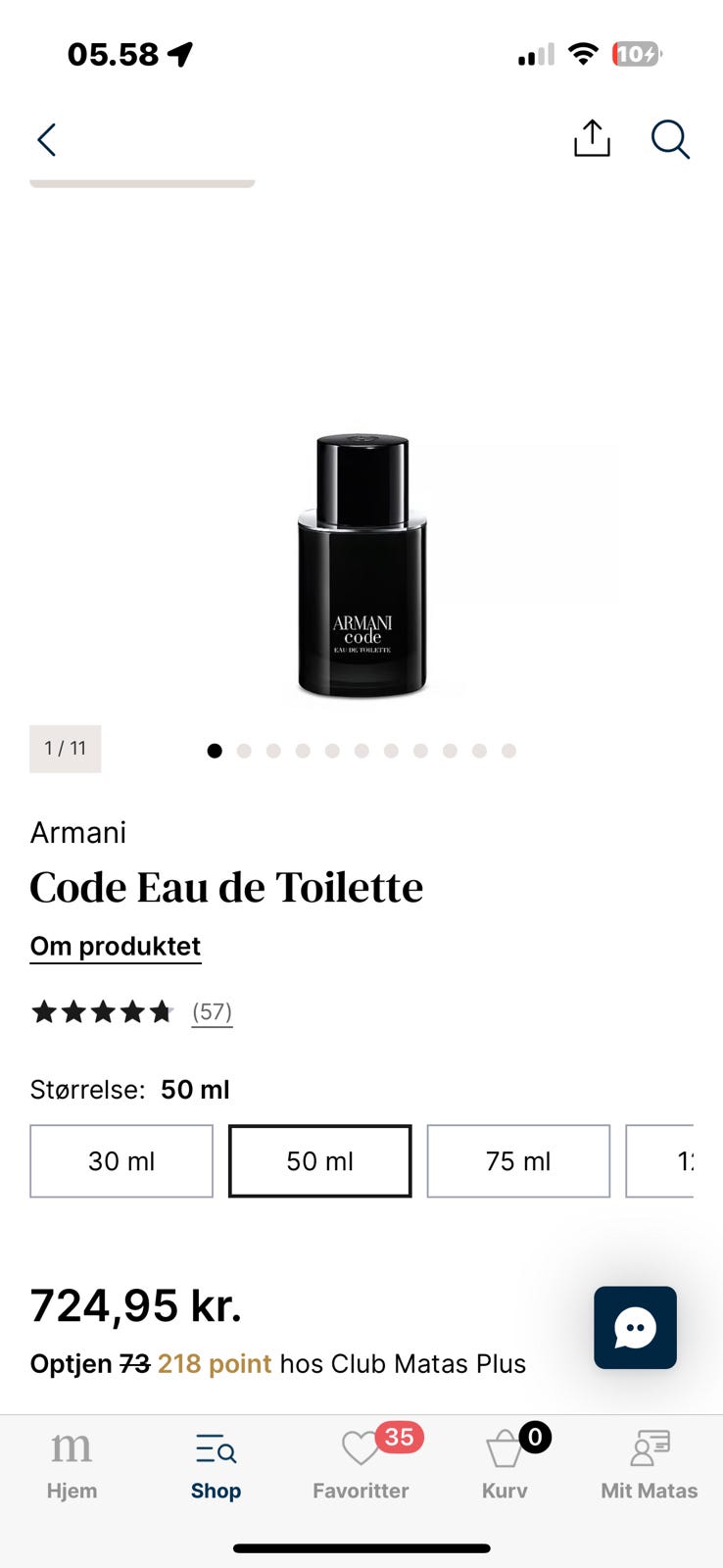Open the Shop section

[215, 1465]
